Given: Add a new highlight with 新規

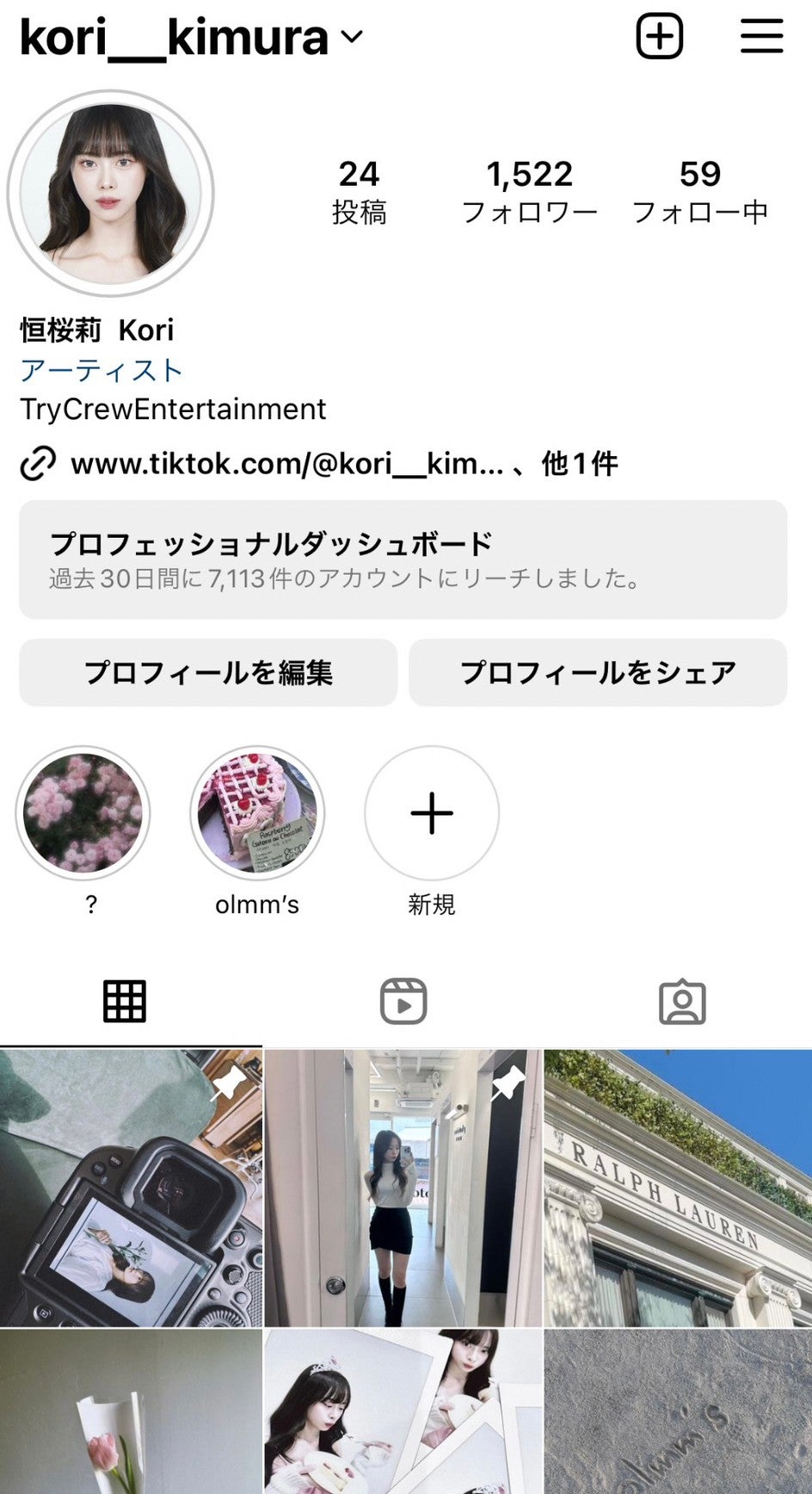Looking at the screenshot, I should [432, 813].
